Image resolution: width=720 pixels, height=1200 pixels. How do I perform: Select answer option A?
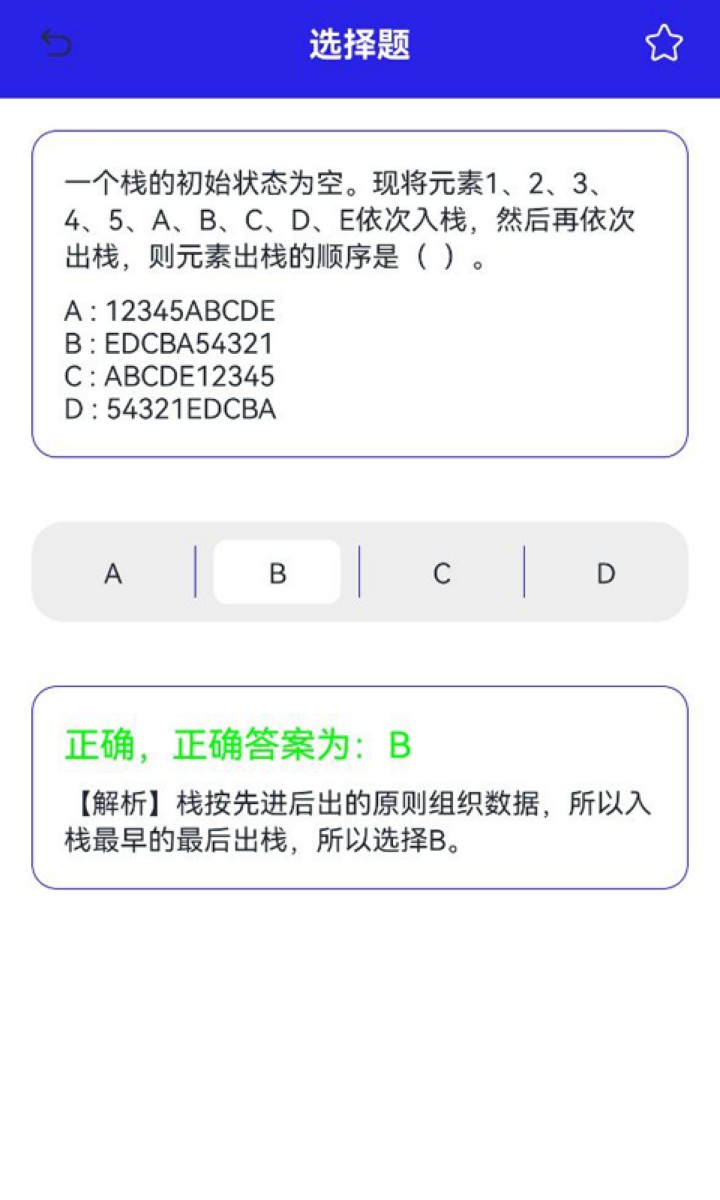coord(113,573)
